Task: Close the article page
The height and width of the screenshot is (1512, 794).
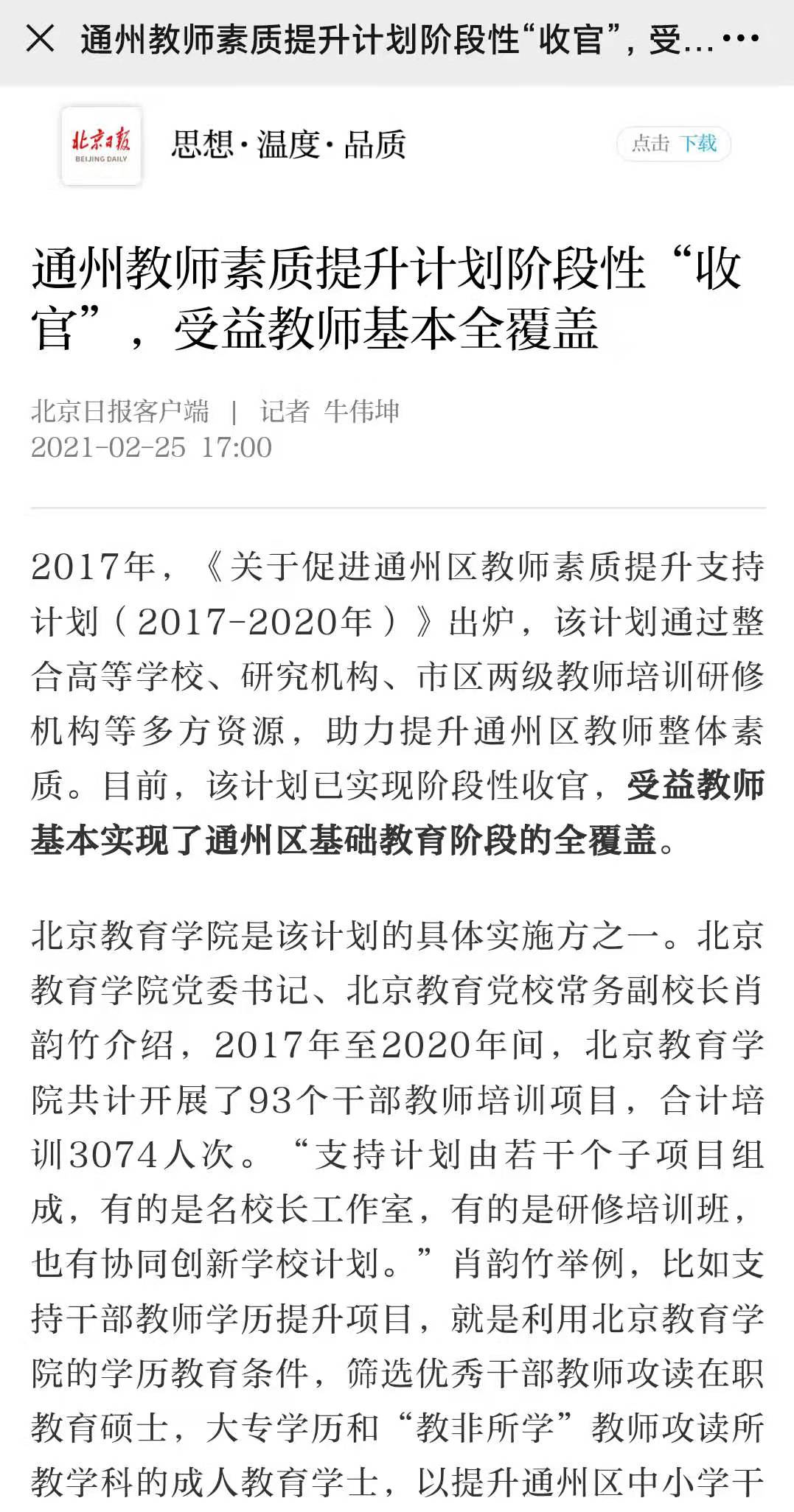Action: (41, 38)
